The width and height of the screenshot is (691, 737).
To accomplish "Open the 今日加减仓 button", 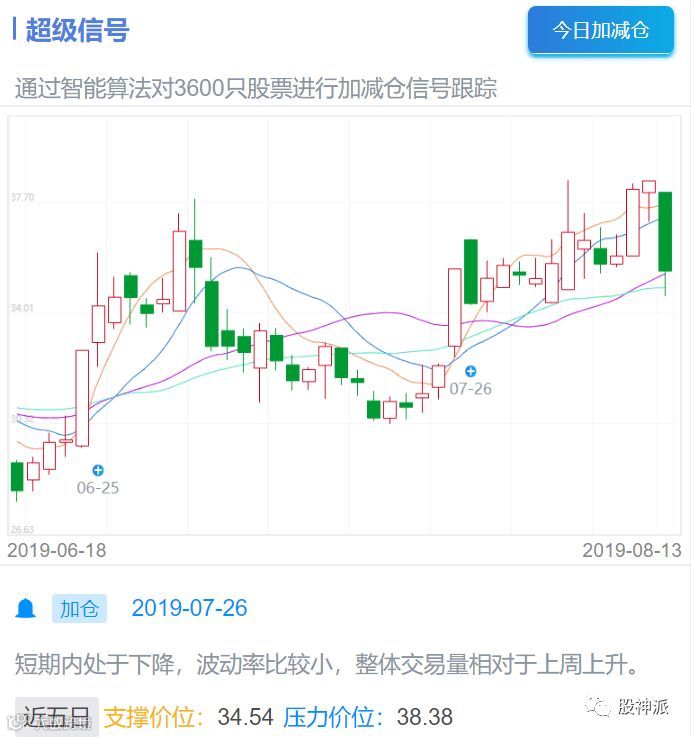I will [x=601, y=31].
